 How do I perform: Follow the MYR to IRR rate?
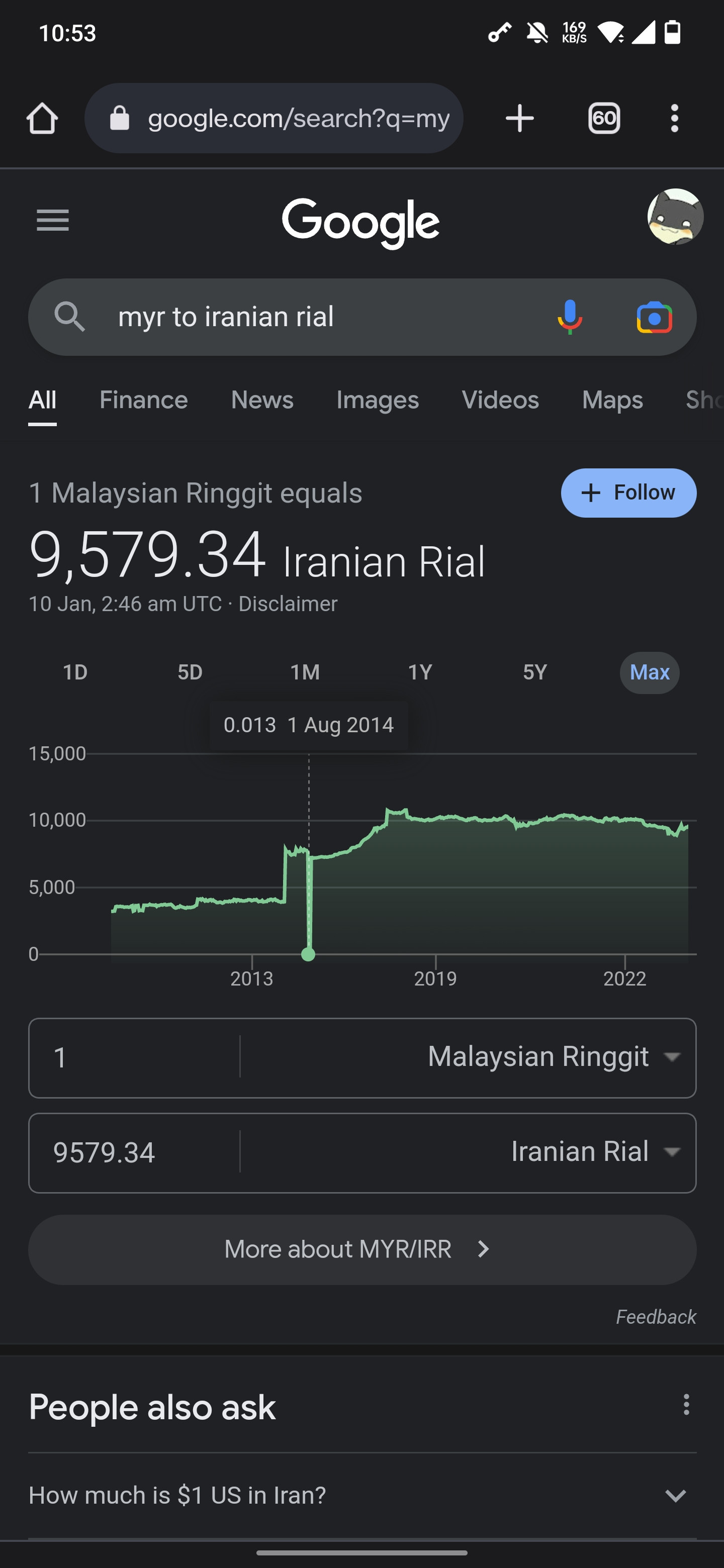tap(628, 493)
